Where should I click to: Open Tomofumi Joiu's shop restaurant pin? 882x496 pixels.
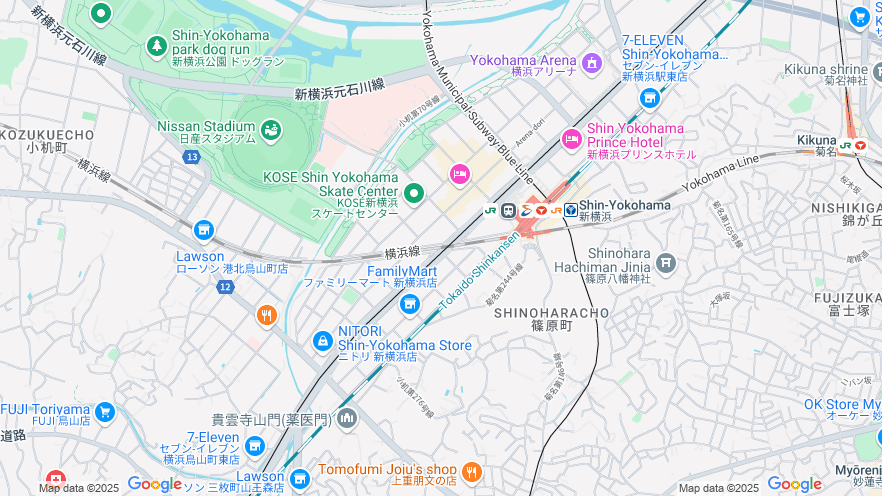pyautogui.click(x=471, y=470)
